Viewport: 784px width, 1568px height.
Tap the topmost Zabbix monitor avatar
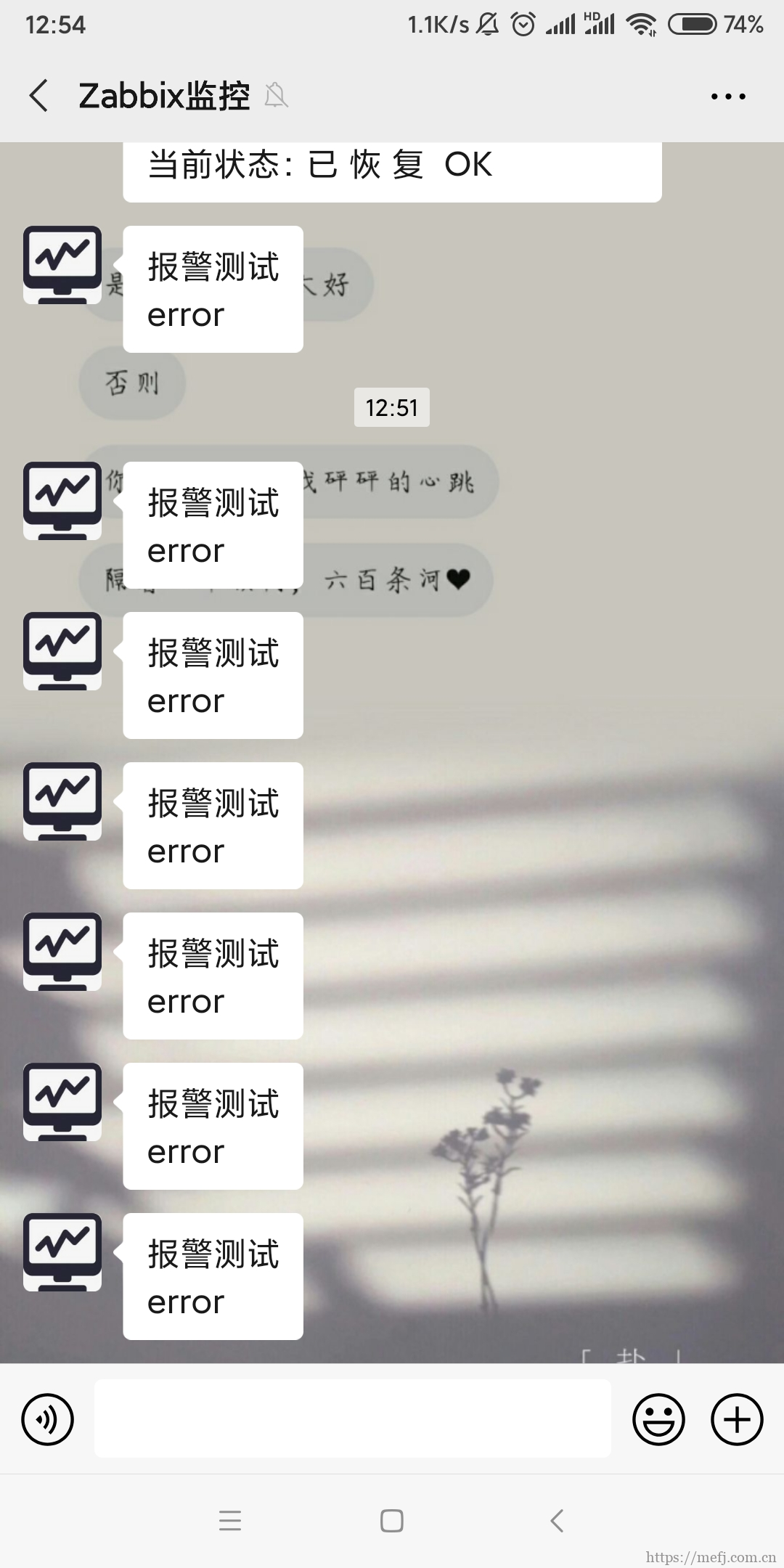pyautogui.click(x=62, y=265)
